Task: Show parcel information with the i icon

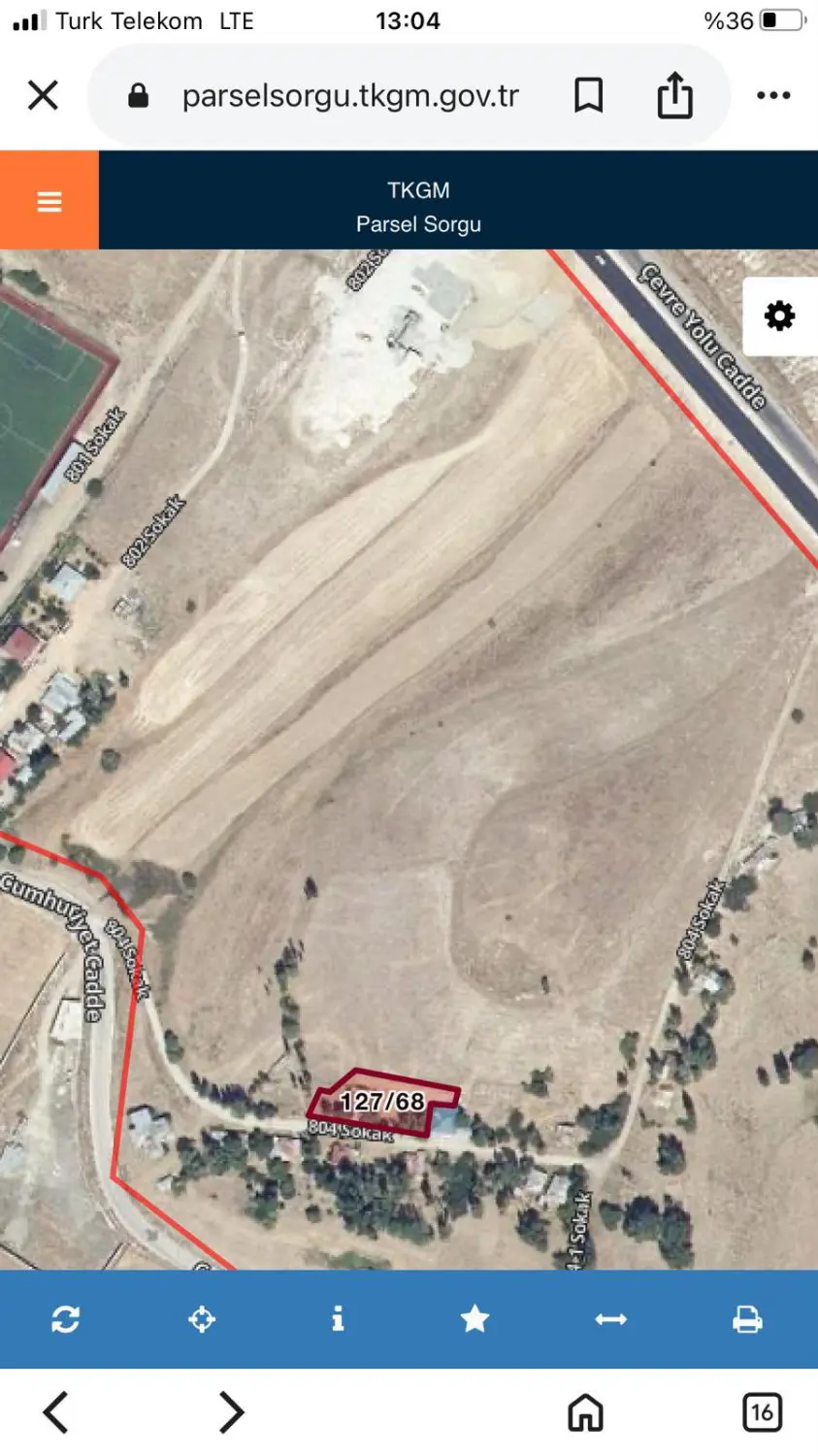Action: (338, 1318)
